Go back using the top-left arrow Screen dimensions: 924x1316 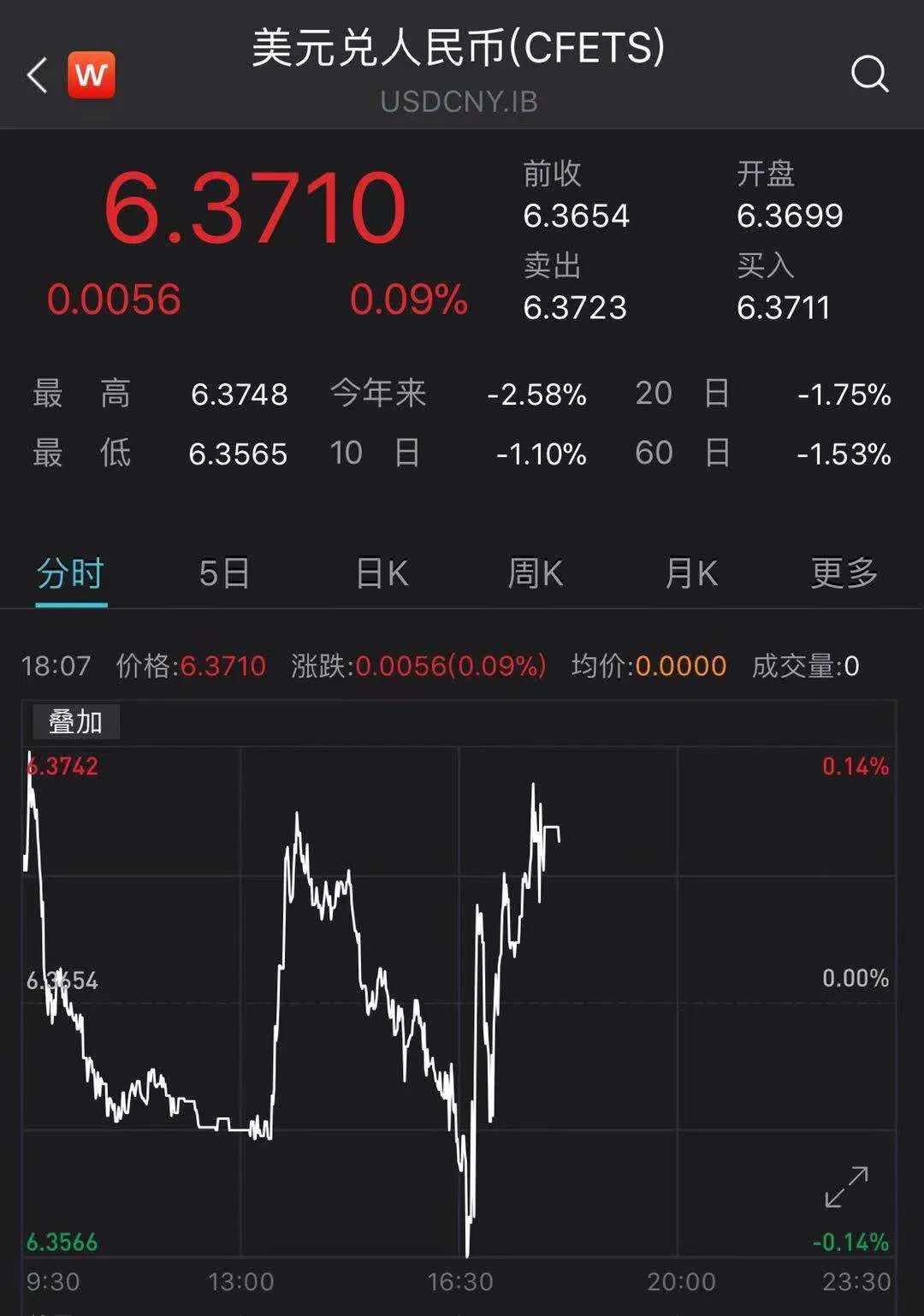tap(37, 75)
